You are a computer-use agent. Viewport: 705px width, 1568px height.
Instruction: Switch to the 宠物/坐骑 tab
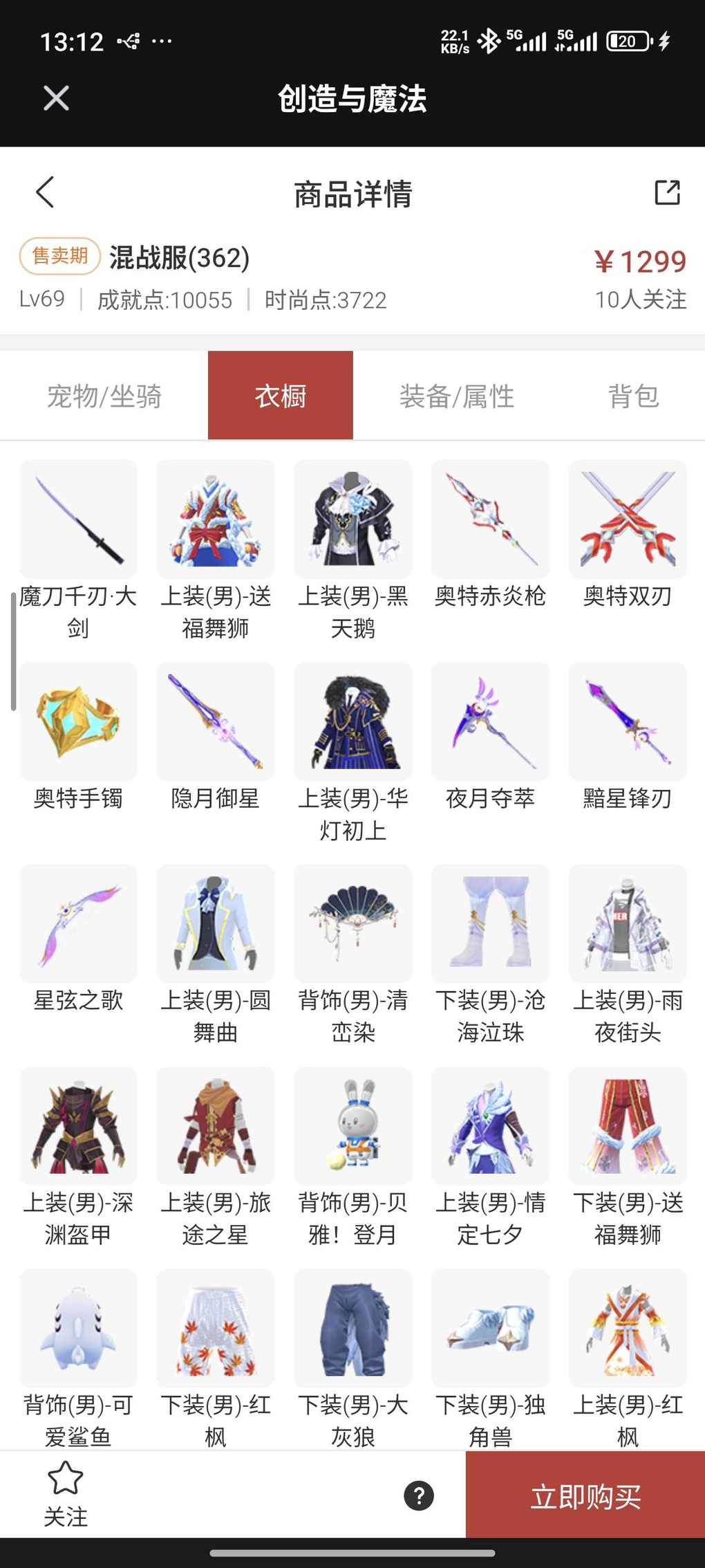click(x=104, y=396)
